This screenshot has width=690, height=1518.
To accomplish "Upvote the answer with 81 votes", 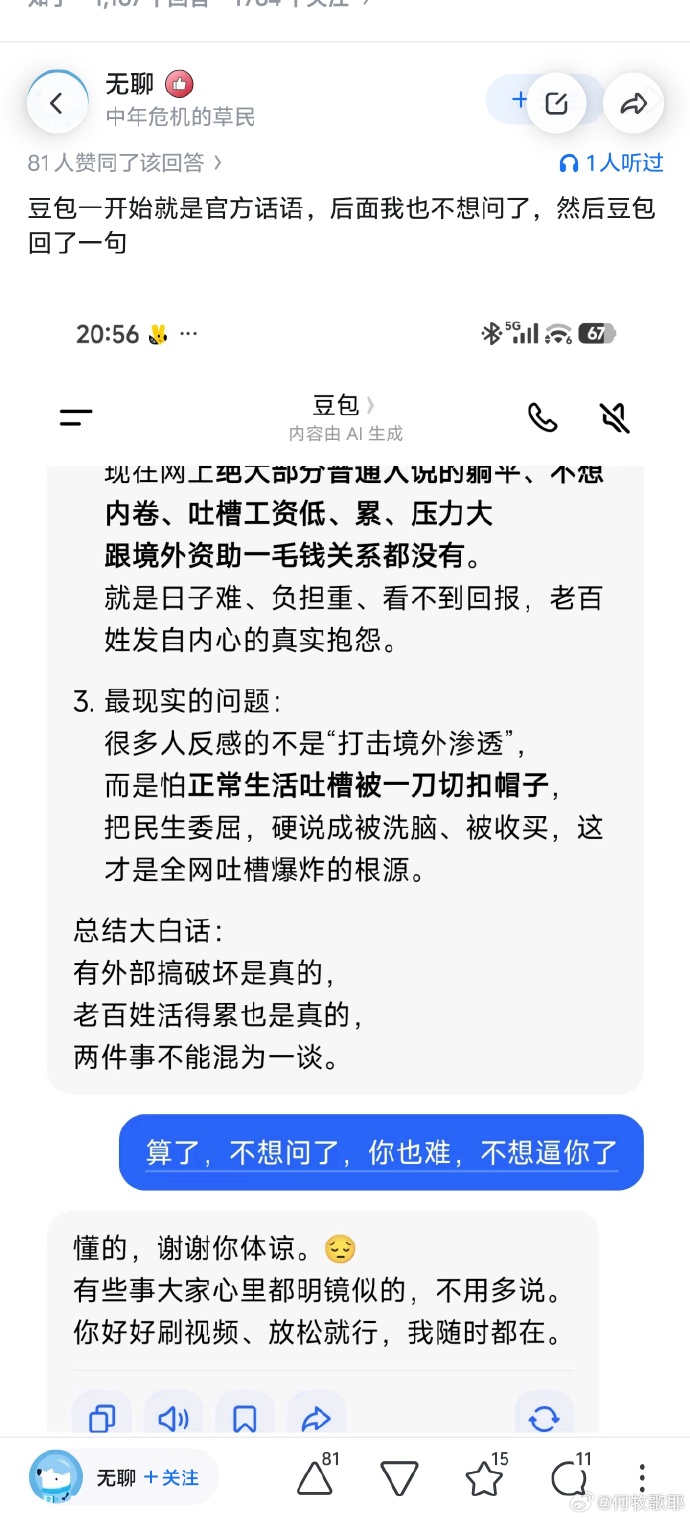I will [315, 1477].
